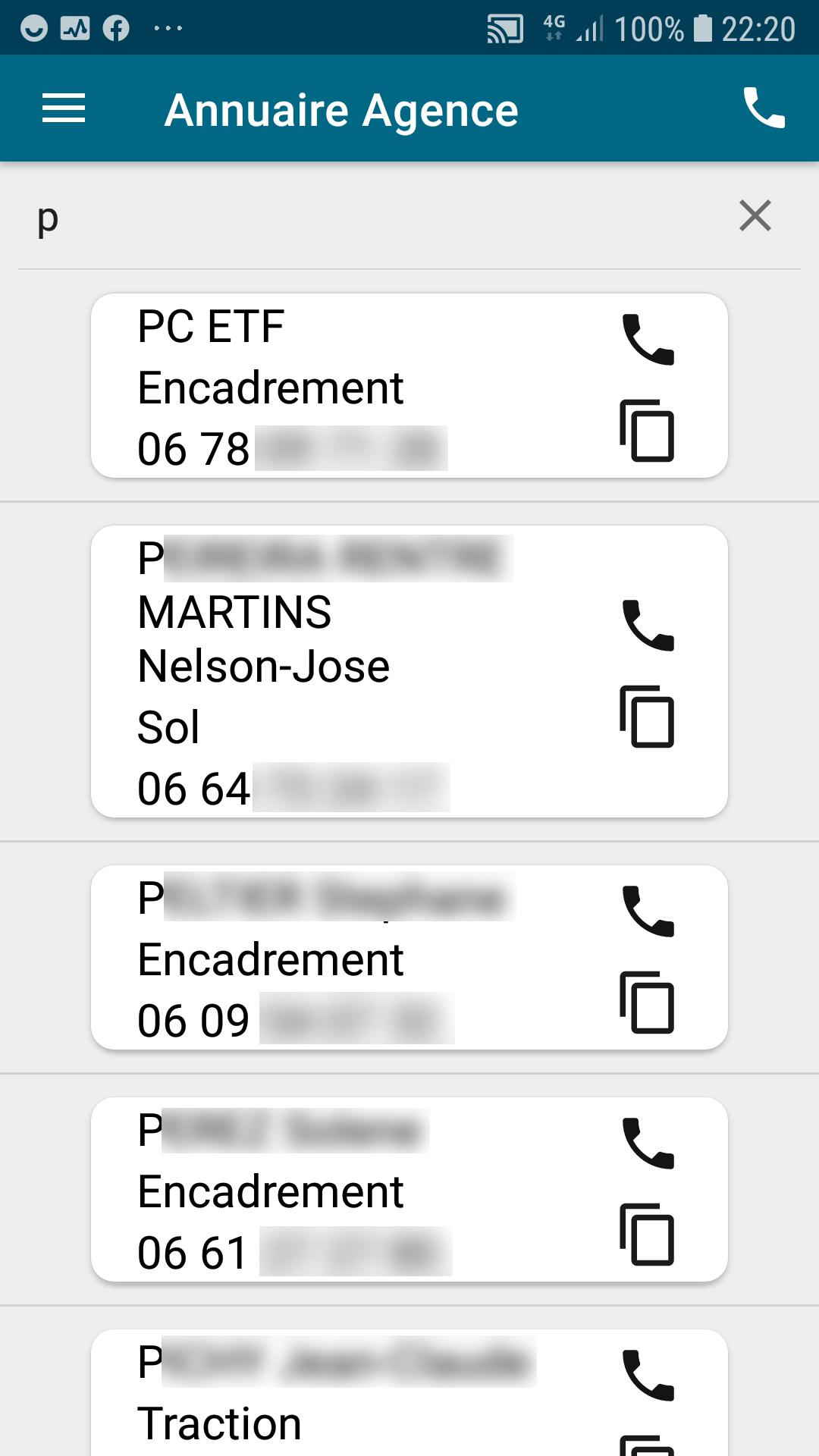
Task: Call the PC ETF contact
Action: pos(648,340)
